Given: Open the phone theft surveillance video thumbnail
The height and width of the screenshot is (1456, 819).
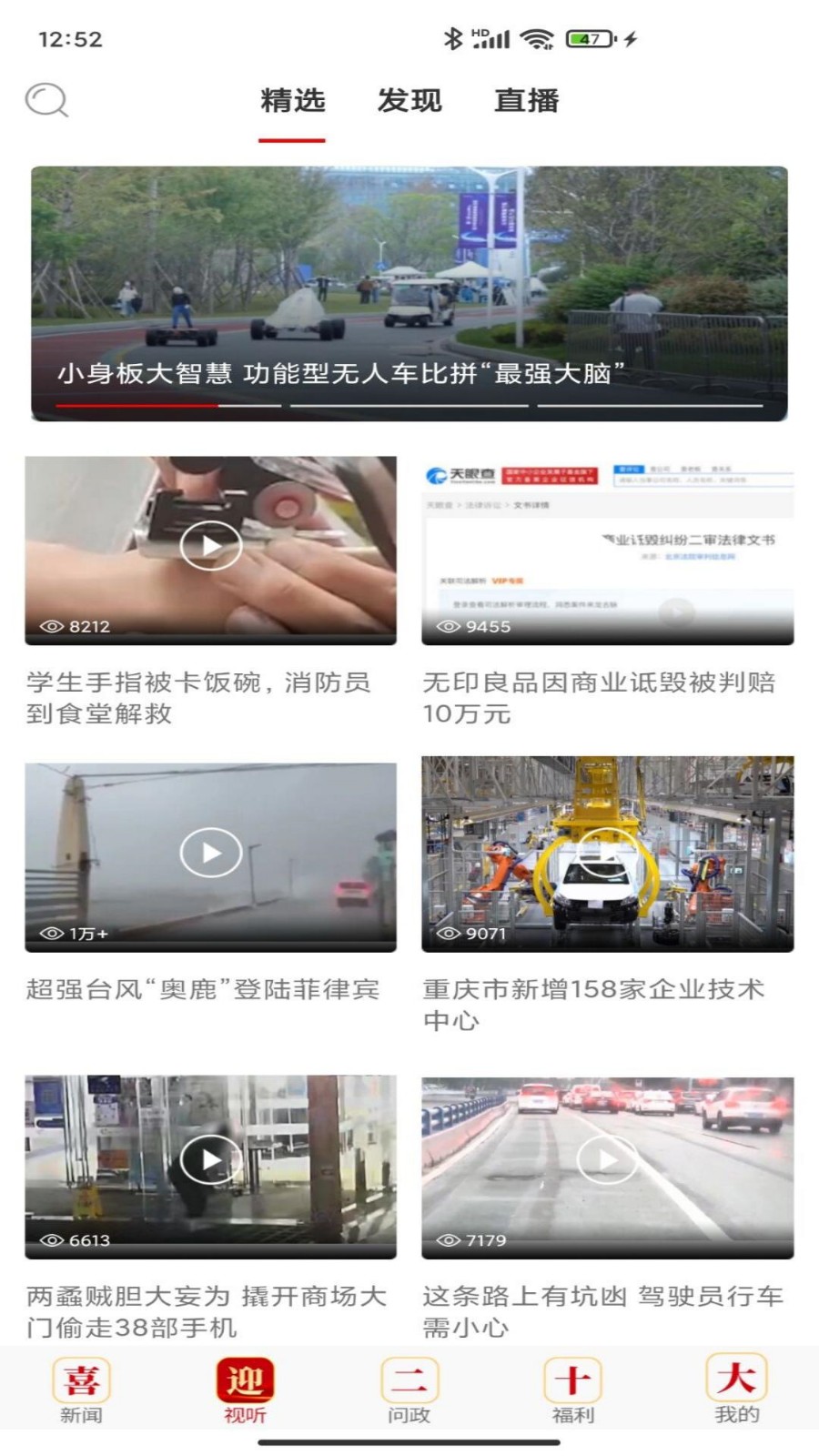Looking at the screenshot, I should [x=211, y=1159].
